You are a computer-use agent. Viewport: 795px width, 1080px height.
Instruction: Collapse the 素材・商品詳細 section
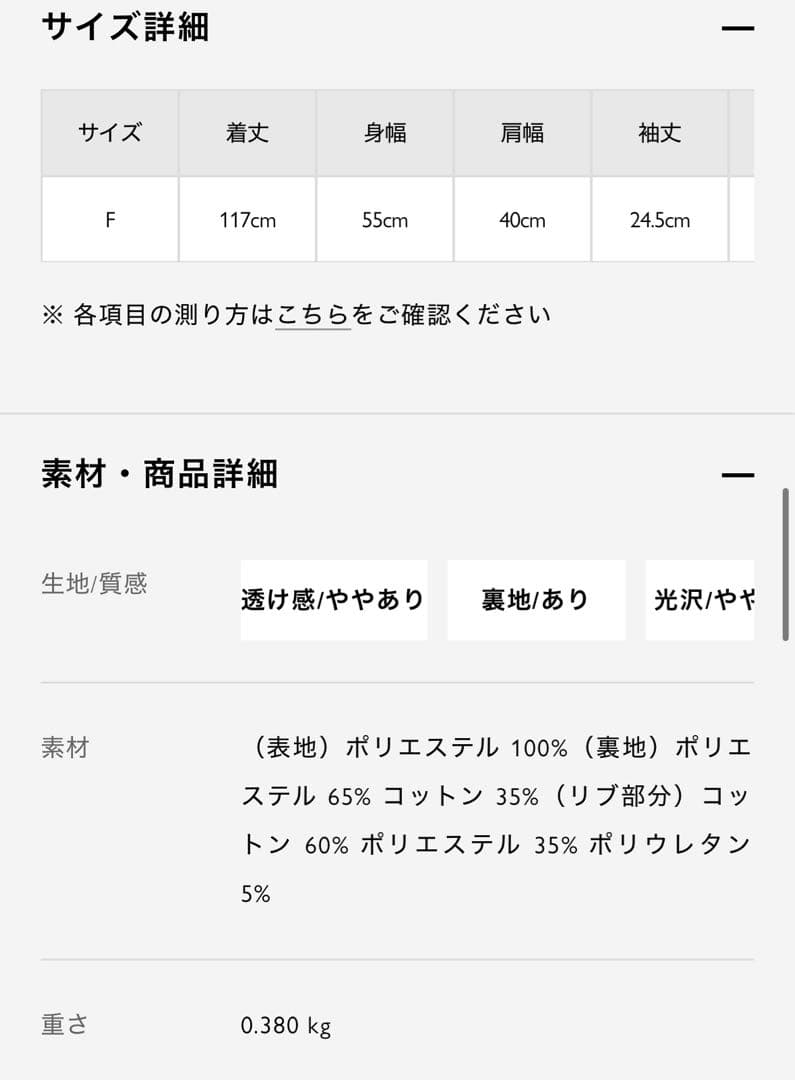click(x=737, y=476)
